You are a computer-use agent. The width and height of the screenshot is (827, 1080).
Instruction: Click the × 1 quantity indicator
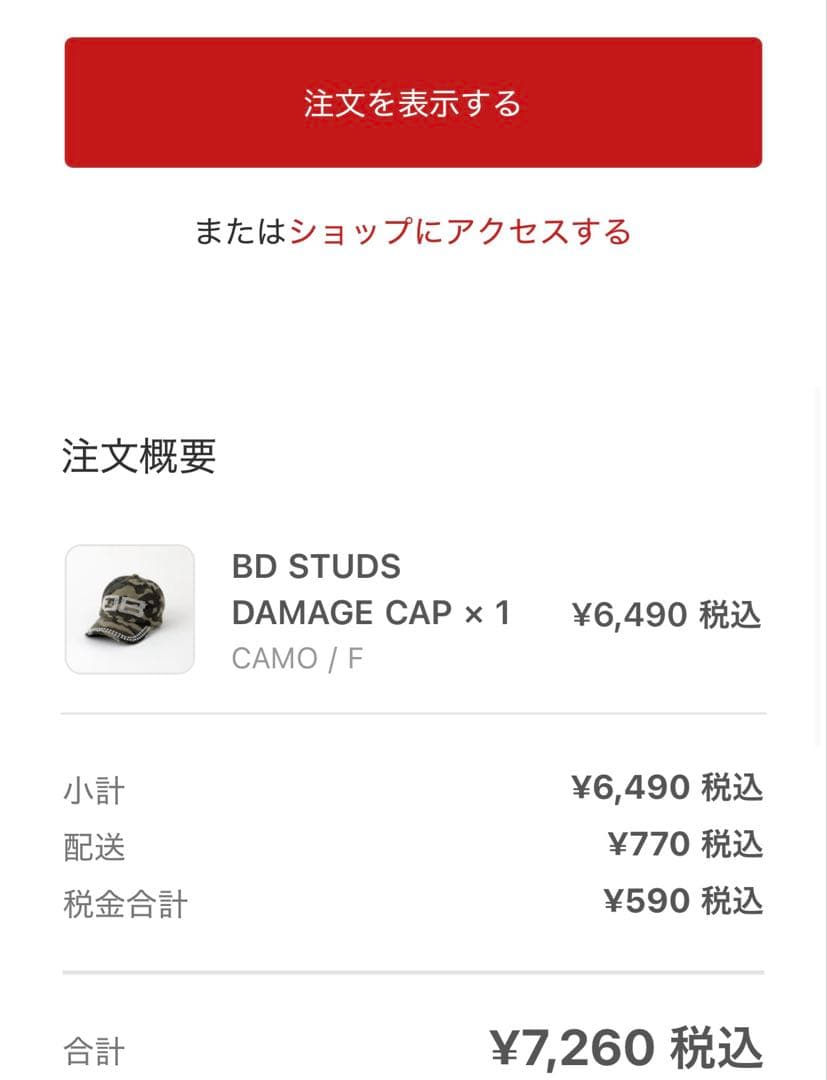(x=486, y=613)
